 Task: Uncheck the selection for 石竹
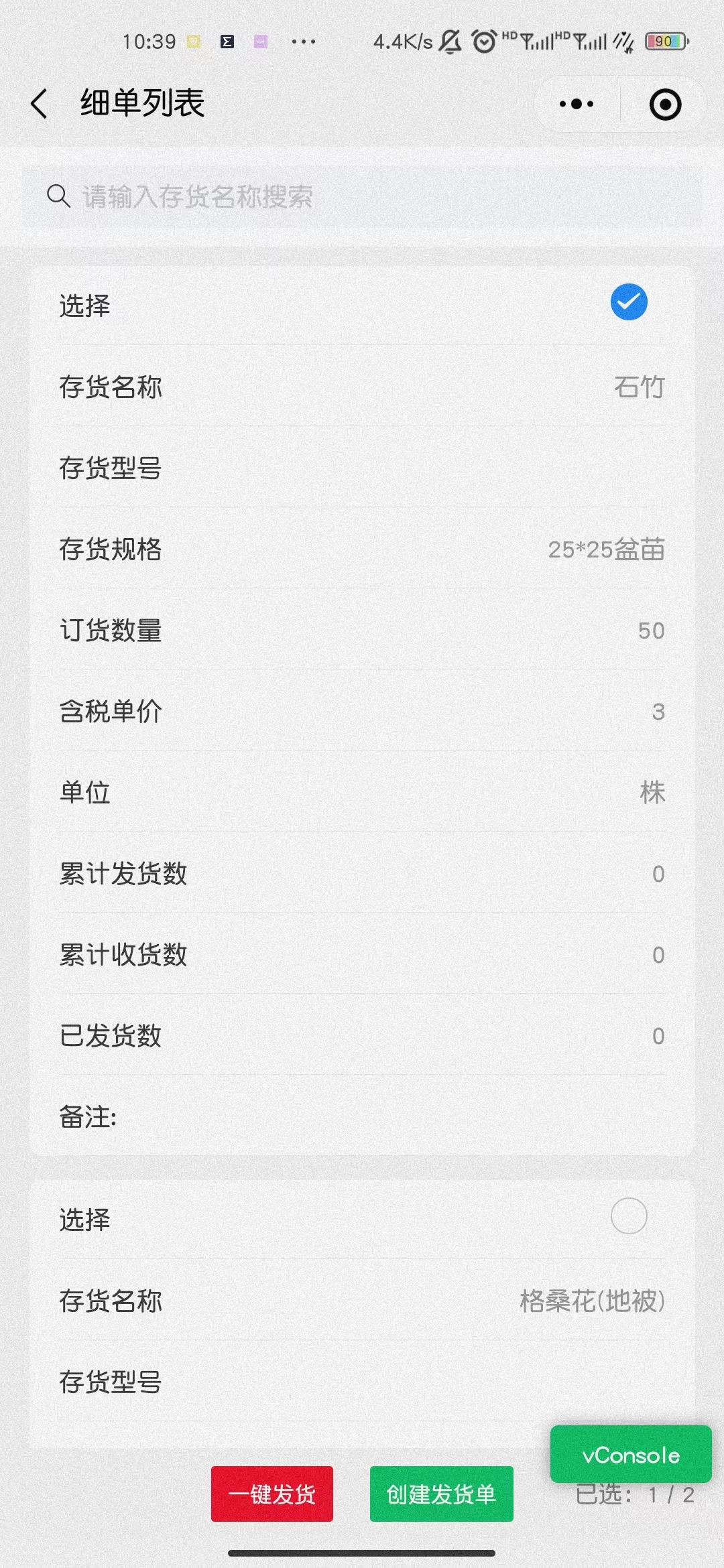pos(628,302)
